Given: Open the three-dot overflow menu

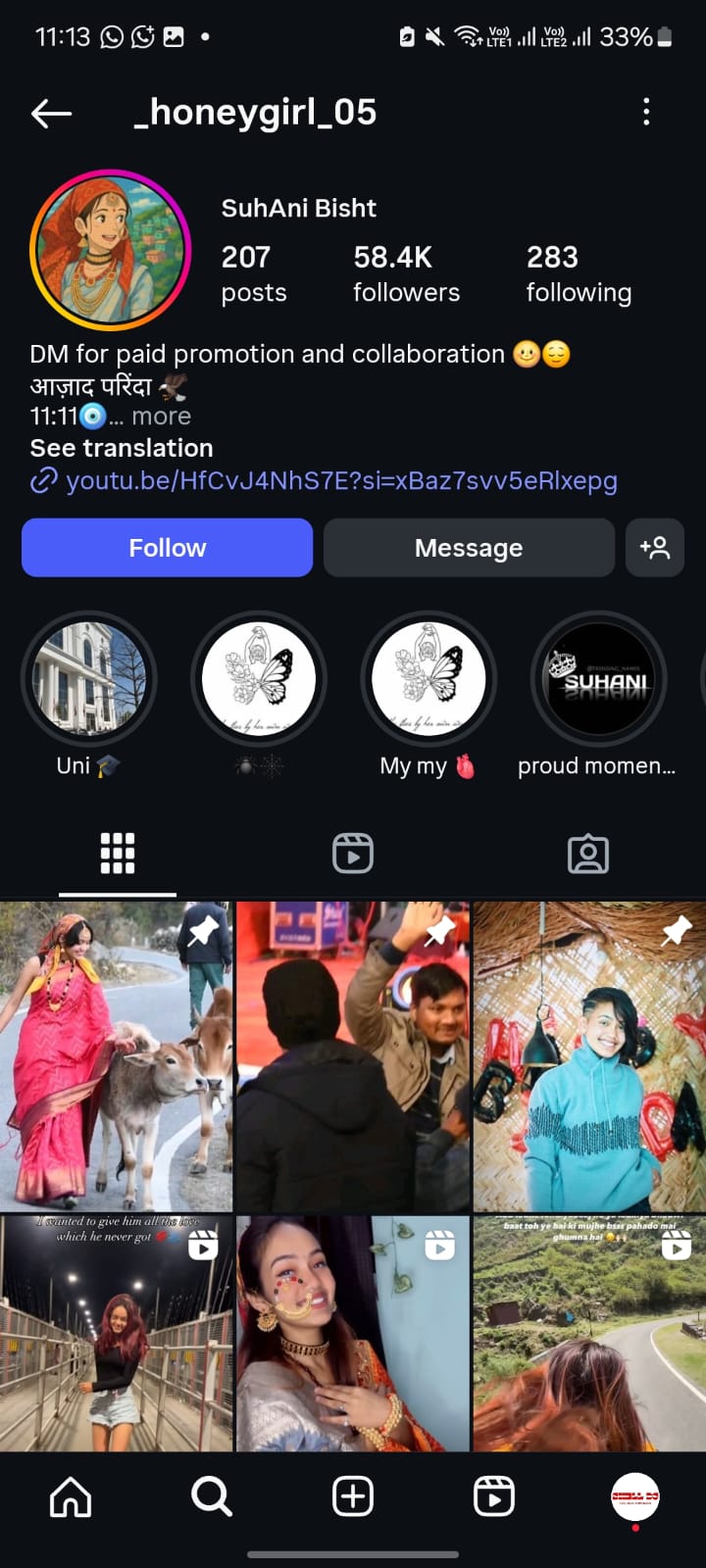Looking at the screenshot, I should 646,112.
